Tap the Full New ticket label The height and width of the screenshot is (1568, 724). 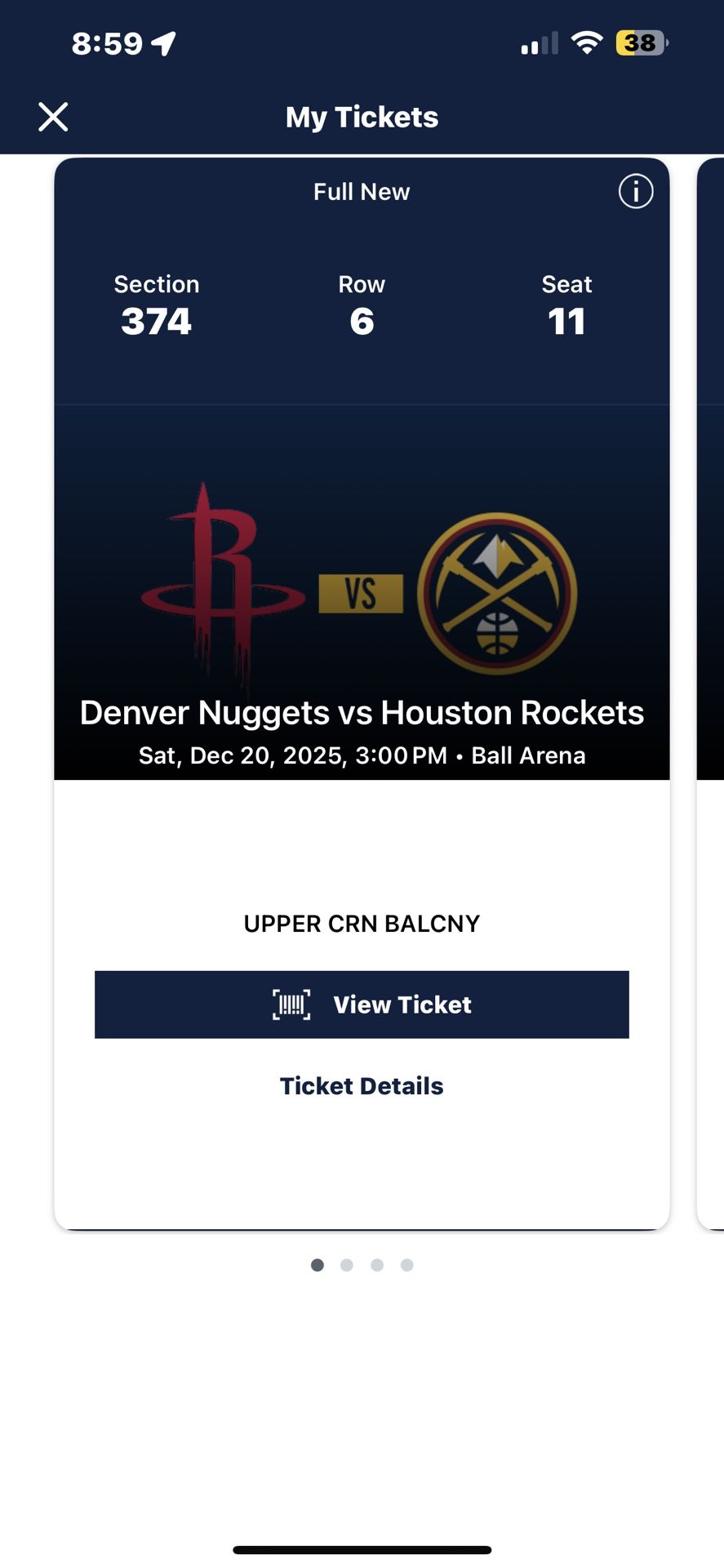click(361, 191)
